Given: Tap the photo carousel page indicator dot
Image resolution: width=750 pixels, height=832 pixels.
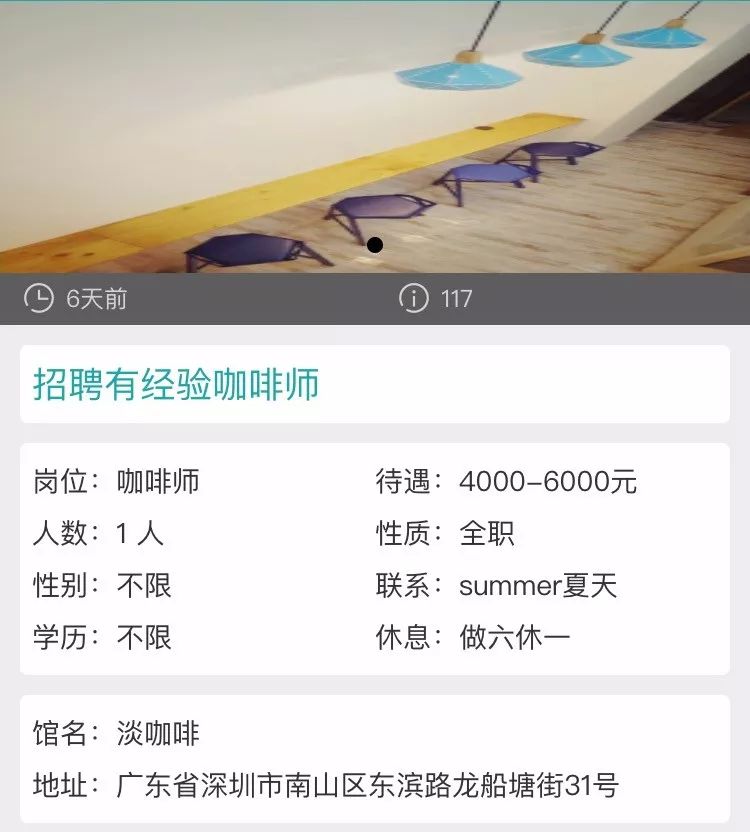Looking at the screenshot, I should click(375, 245).
